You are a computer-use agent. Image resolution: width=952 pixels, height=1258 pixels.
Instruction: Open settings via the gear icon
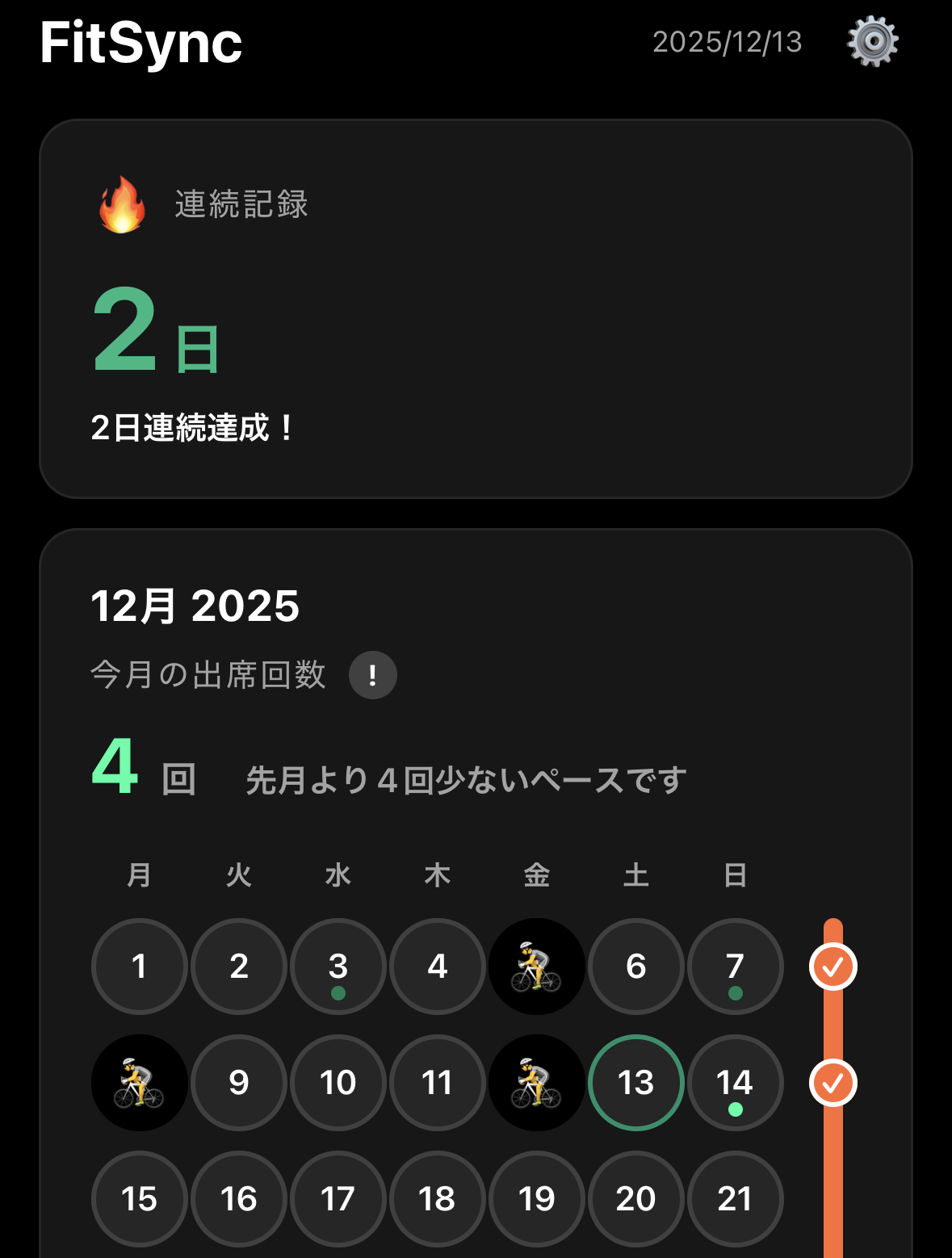pyautogui.click(x=872, y=41)
